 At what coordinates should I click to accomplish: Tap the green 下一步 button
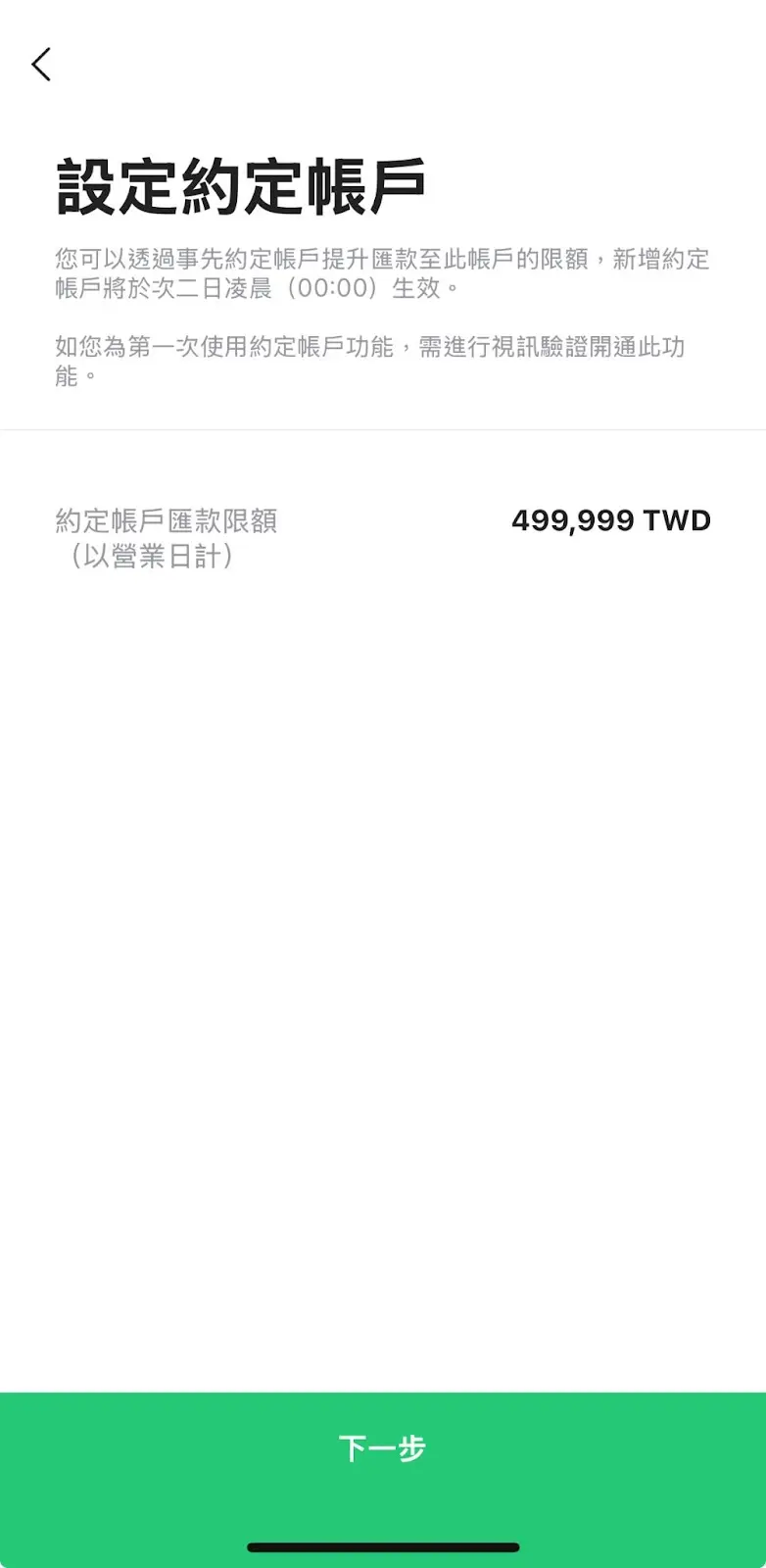click(x=383, y=1447)
